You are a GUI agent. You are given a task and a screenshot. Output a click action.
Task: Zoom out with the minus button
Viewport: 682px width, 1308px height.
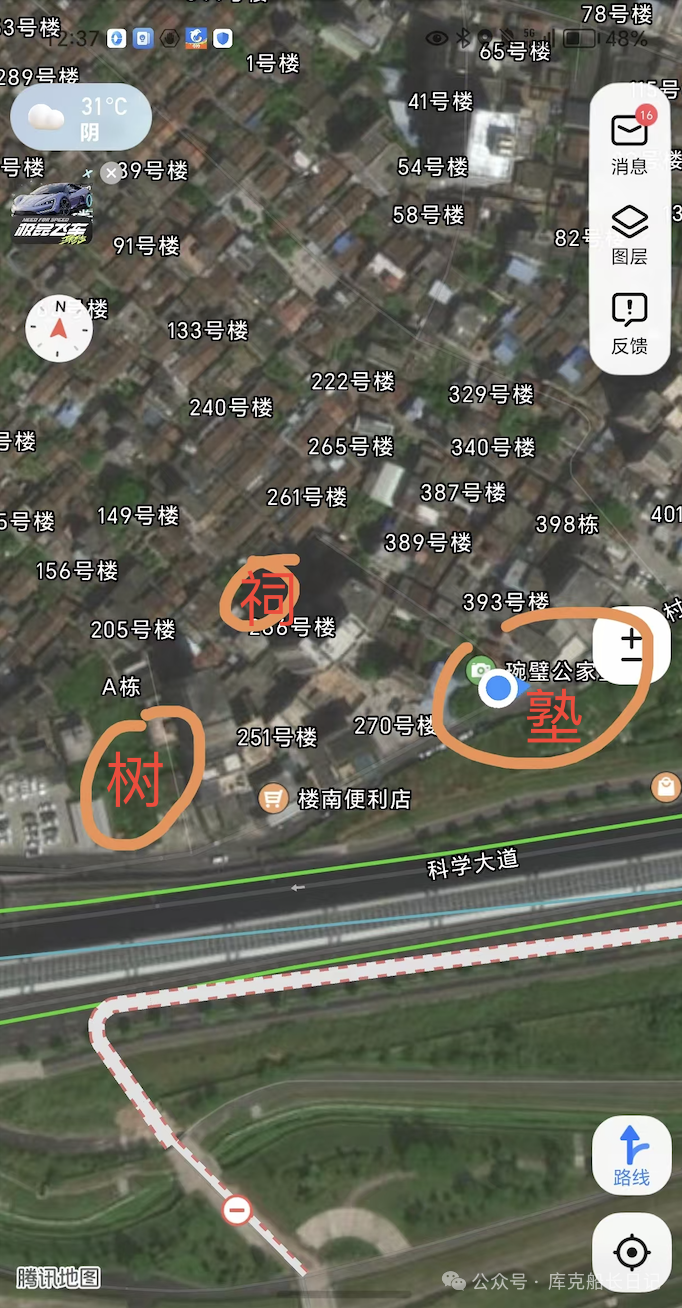(632, 660)
